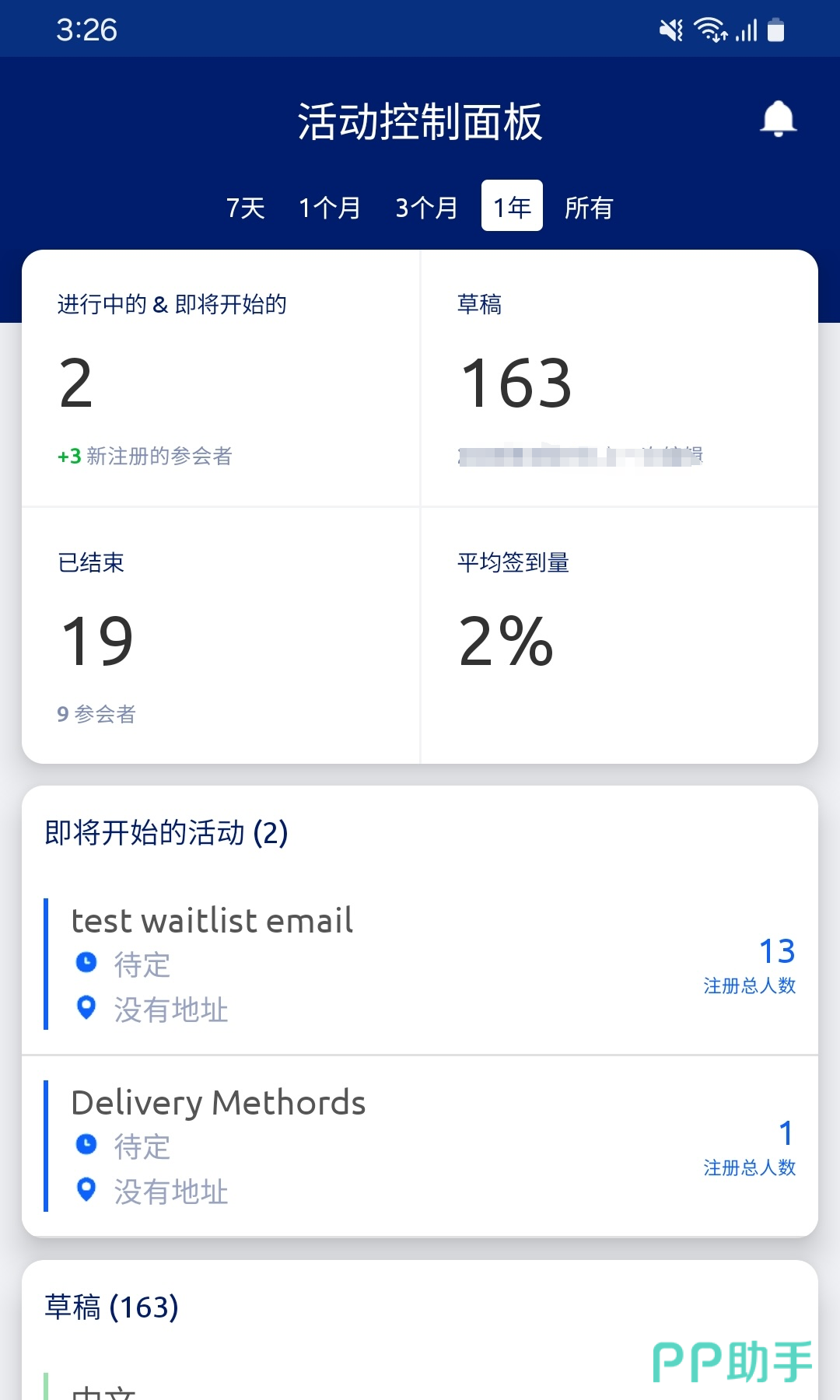Switch to the 7天 time range
This screenshot has width=840, height=1400.
[245, 208]
